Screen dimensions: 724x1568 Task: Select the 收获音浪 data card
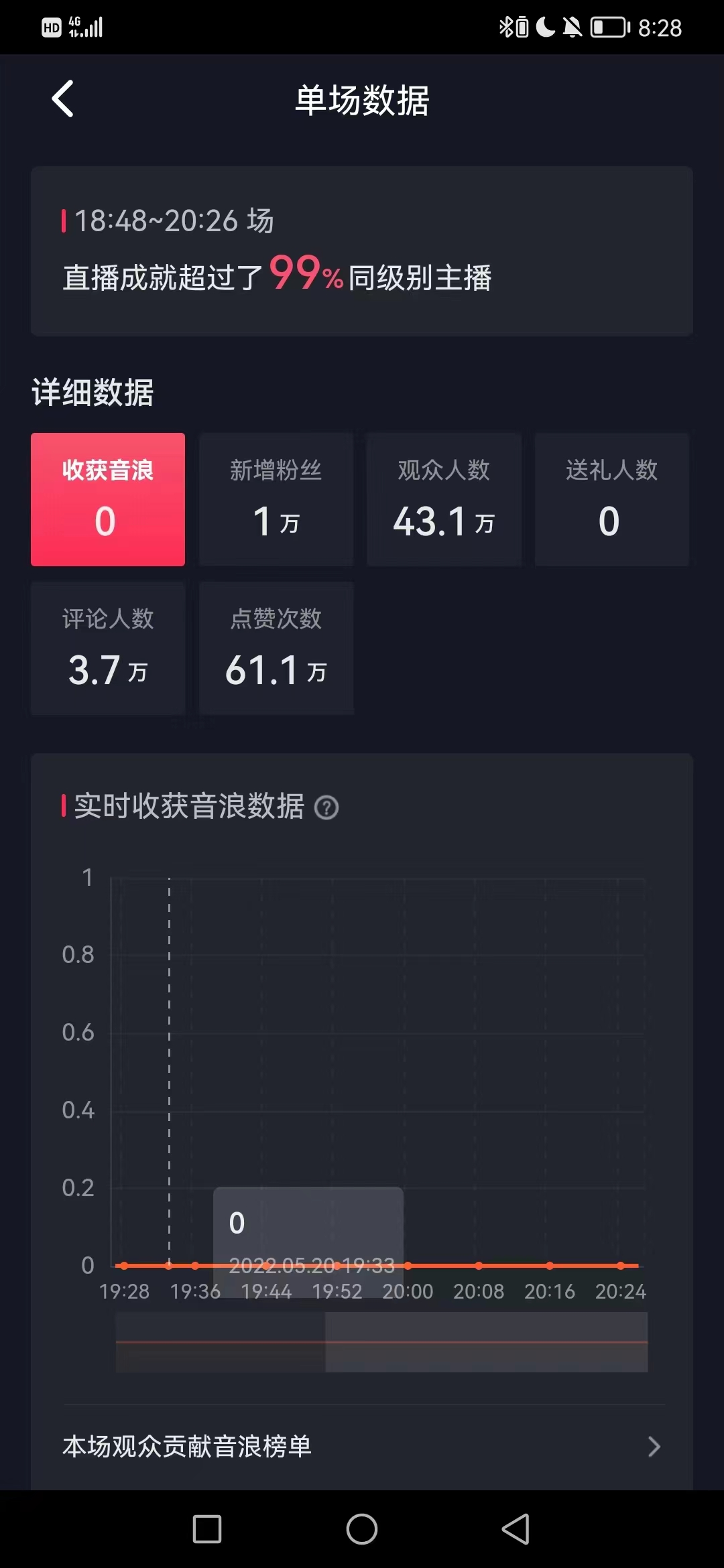click(108, 499)
